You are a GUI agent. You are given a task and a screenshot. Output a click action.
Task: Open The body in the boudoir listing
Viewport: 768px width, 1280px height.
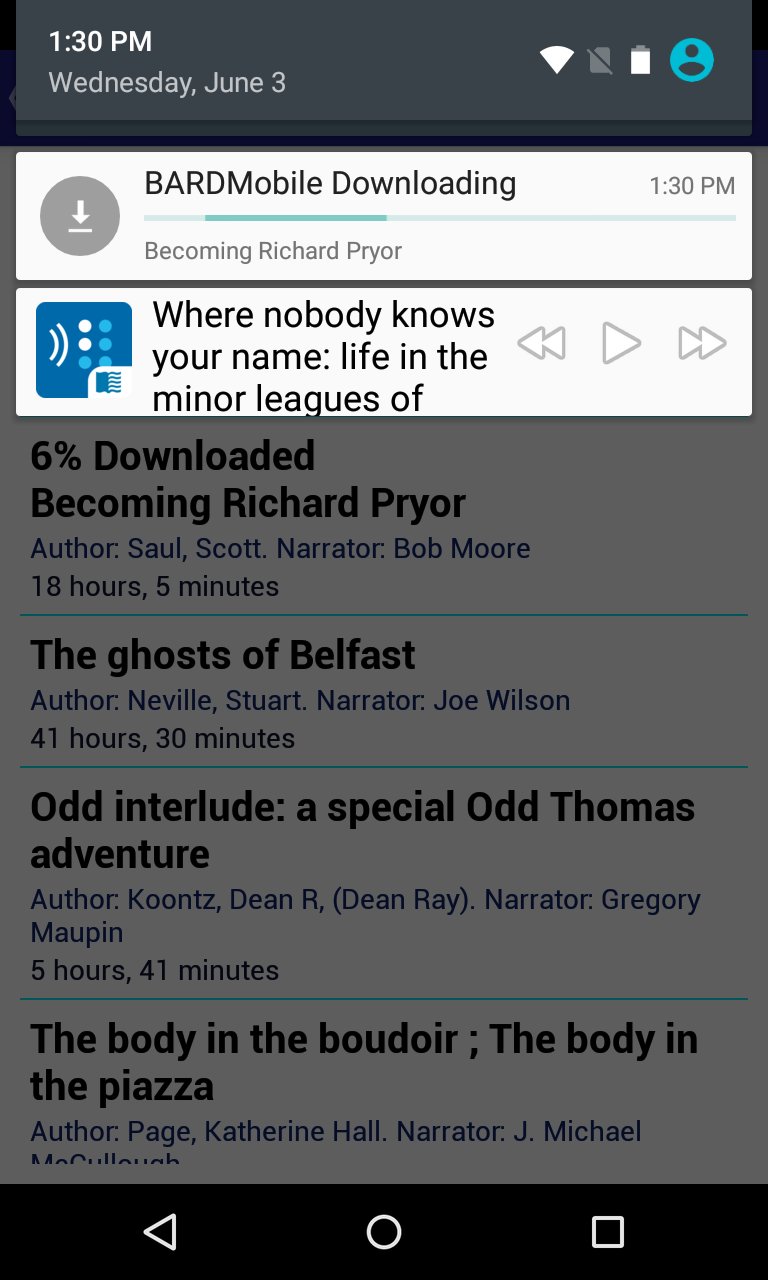[x=365, y=1061]
